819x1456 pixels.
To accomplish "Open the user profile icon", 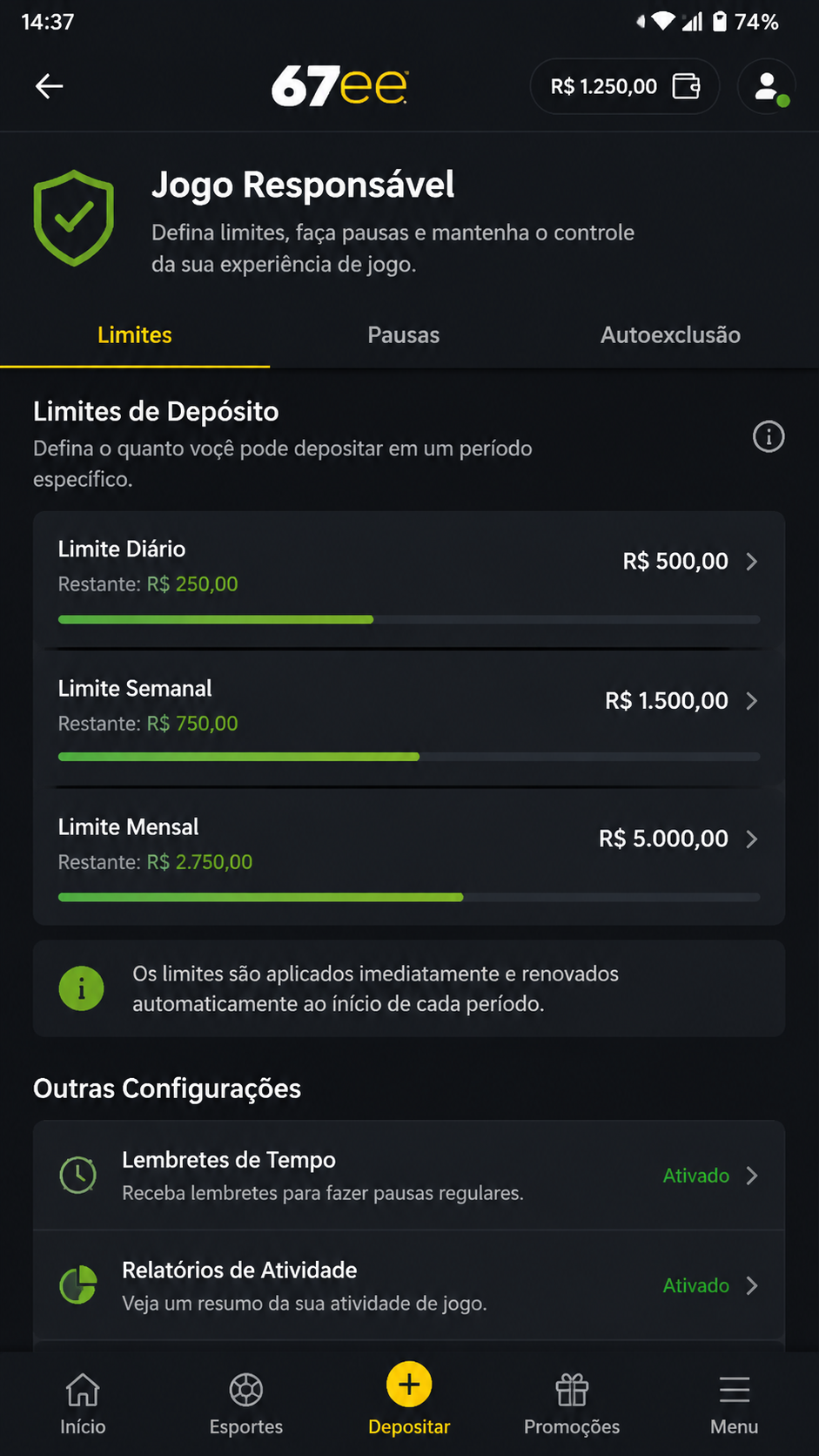I will coord(766,86).
